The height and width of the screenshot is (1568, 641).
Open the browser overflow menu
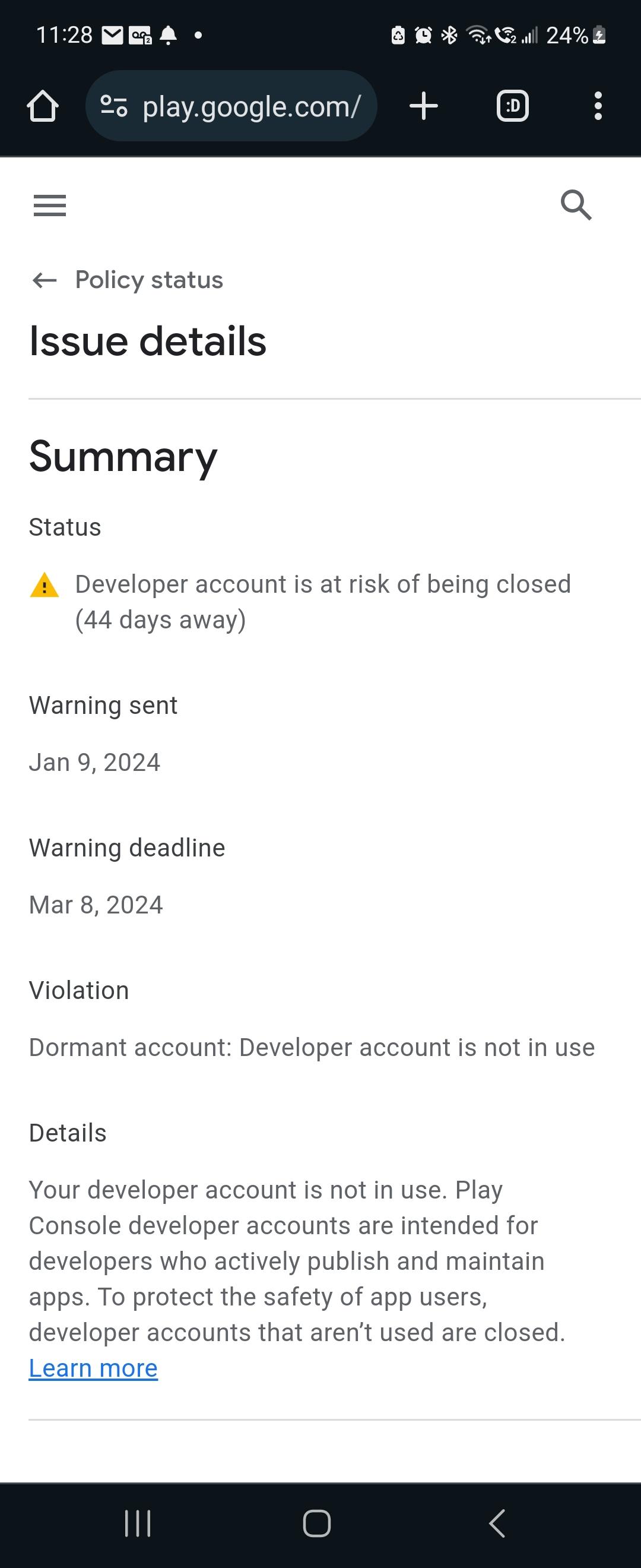598,106
